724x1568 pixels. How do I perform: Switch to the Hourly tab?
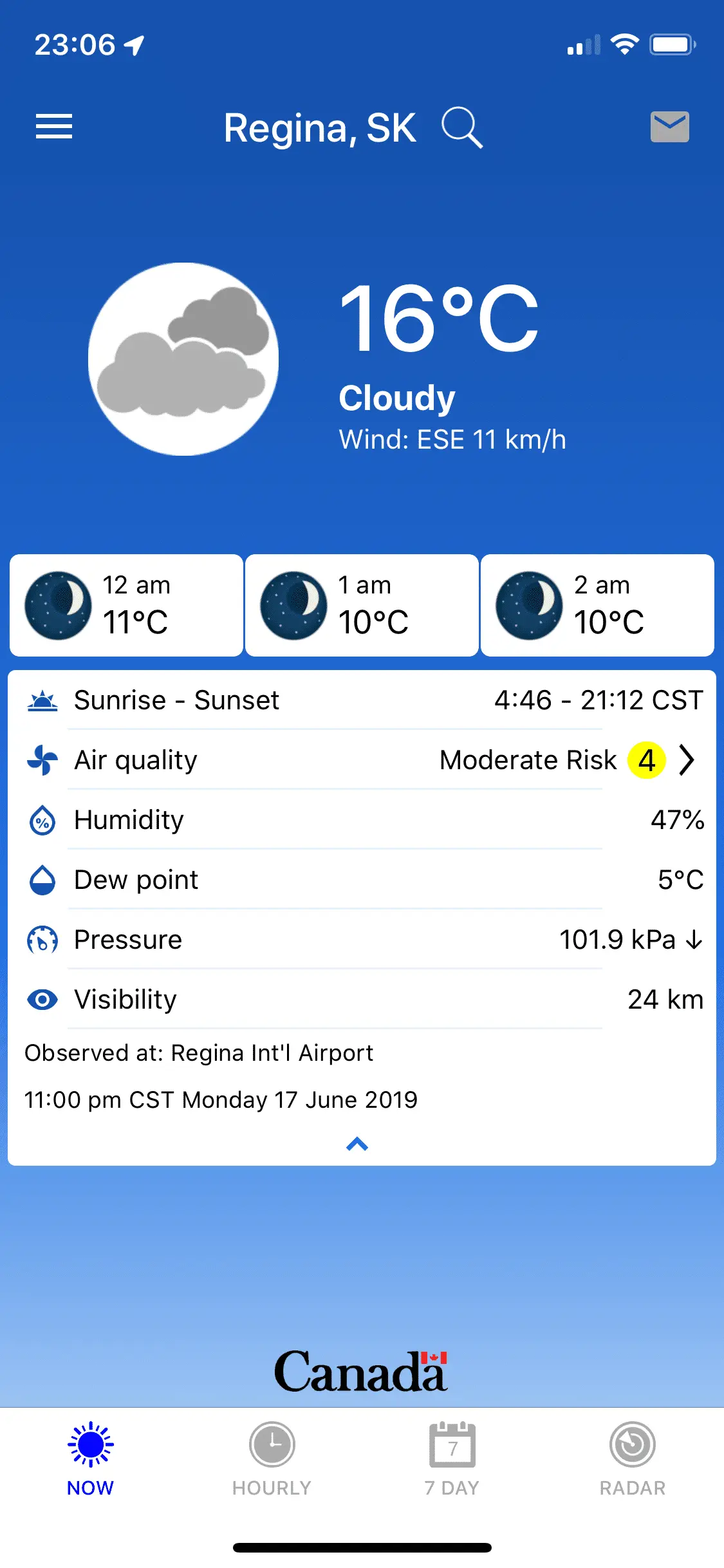coord(272,1459)
